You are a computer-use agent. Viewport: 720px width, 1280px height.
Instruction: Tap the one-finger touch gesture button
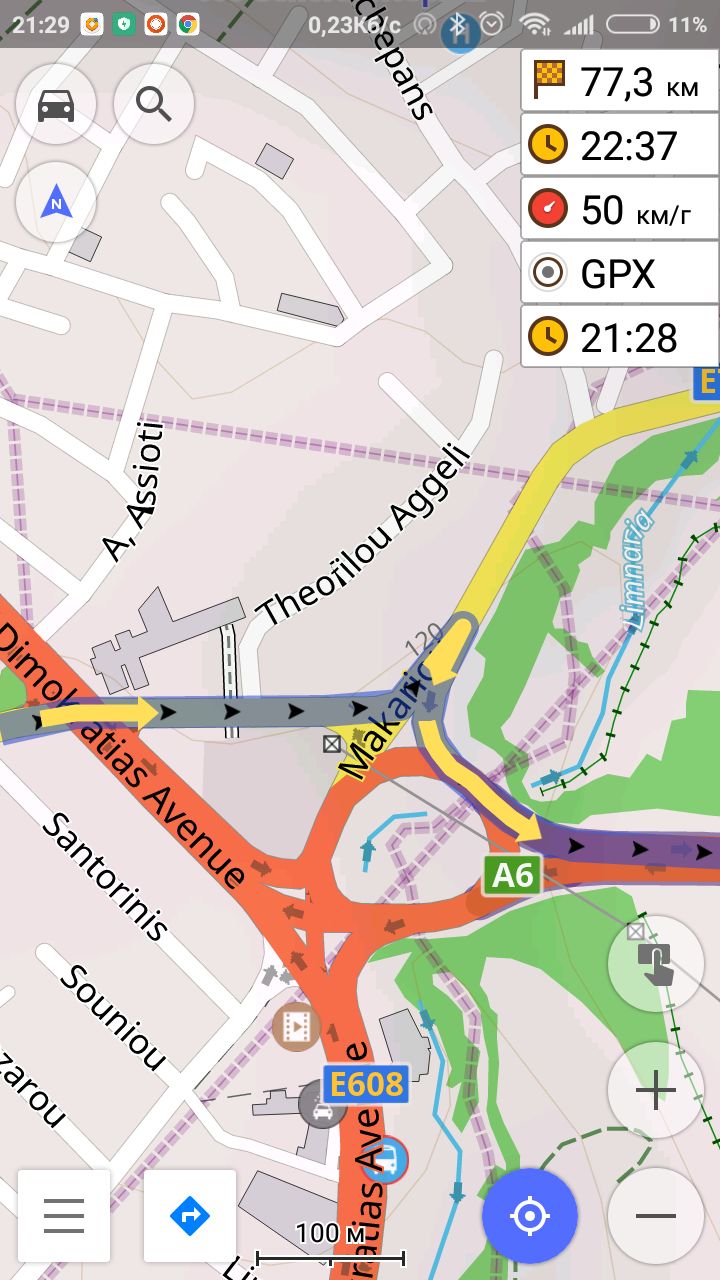656,964
